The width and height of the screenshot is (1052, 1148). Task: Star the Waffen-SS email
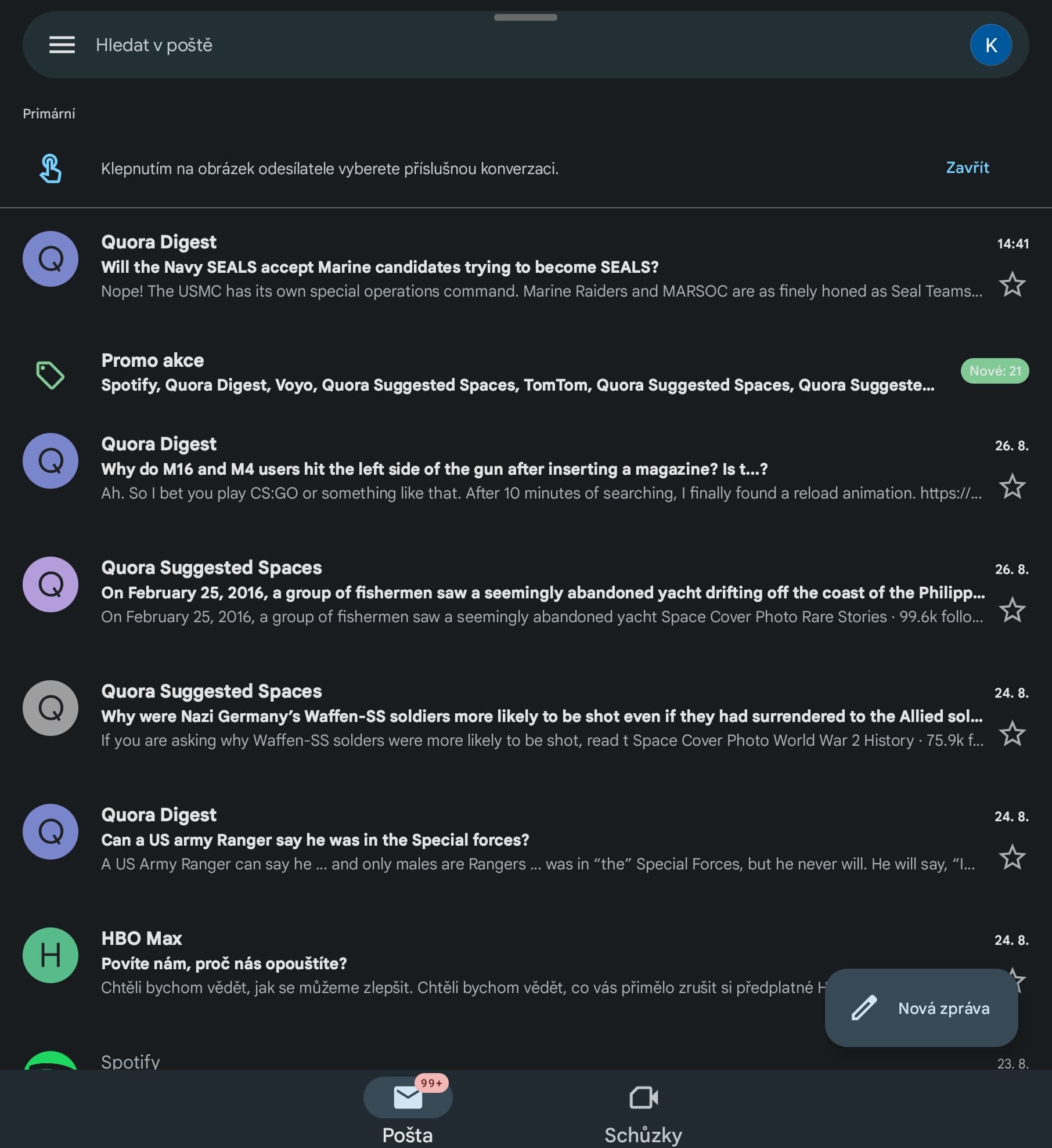tap(1012, 734)
